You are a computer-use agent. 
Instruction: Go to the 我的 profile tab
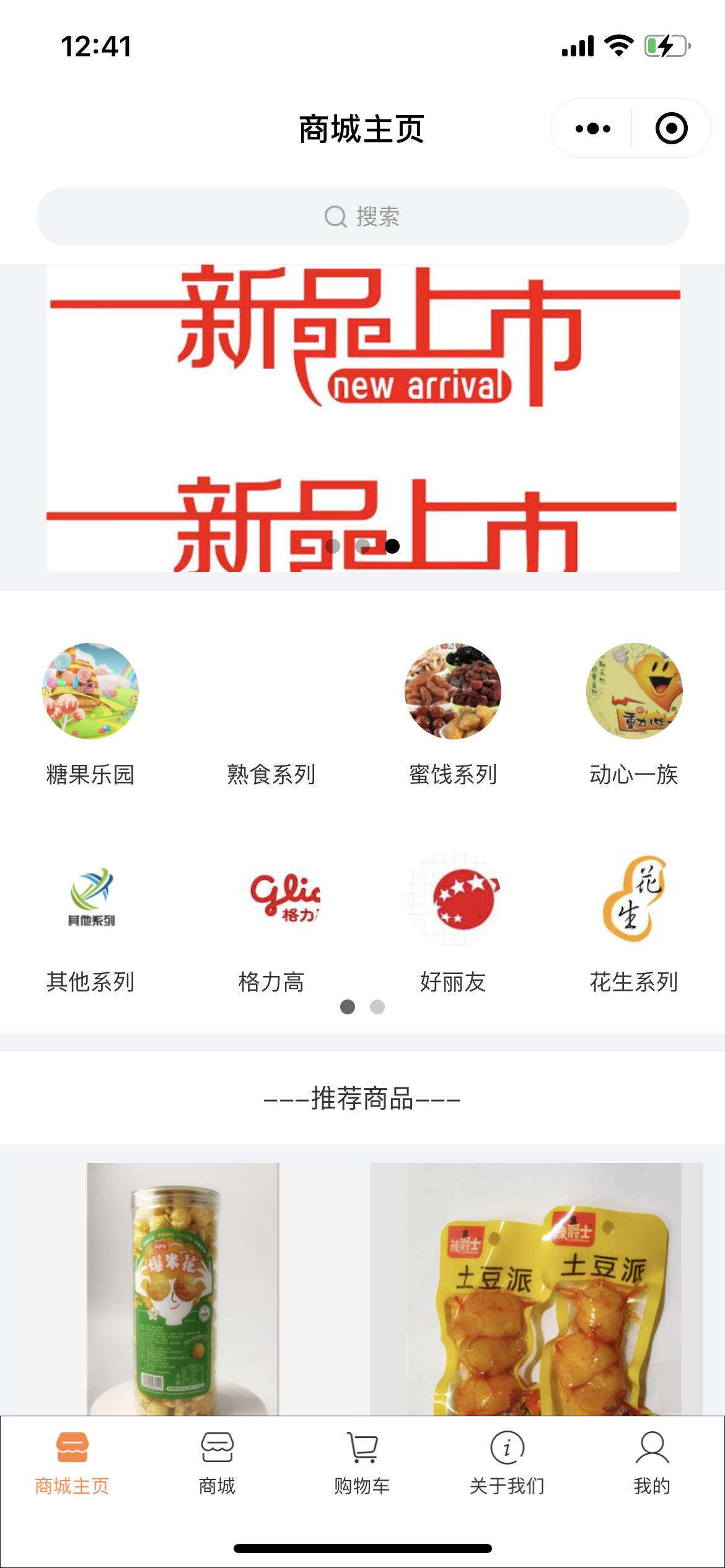(x=652, y=1463)
